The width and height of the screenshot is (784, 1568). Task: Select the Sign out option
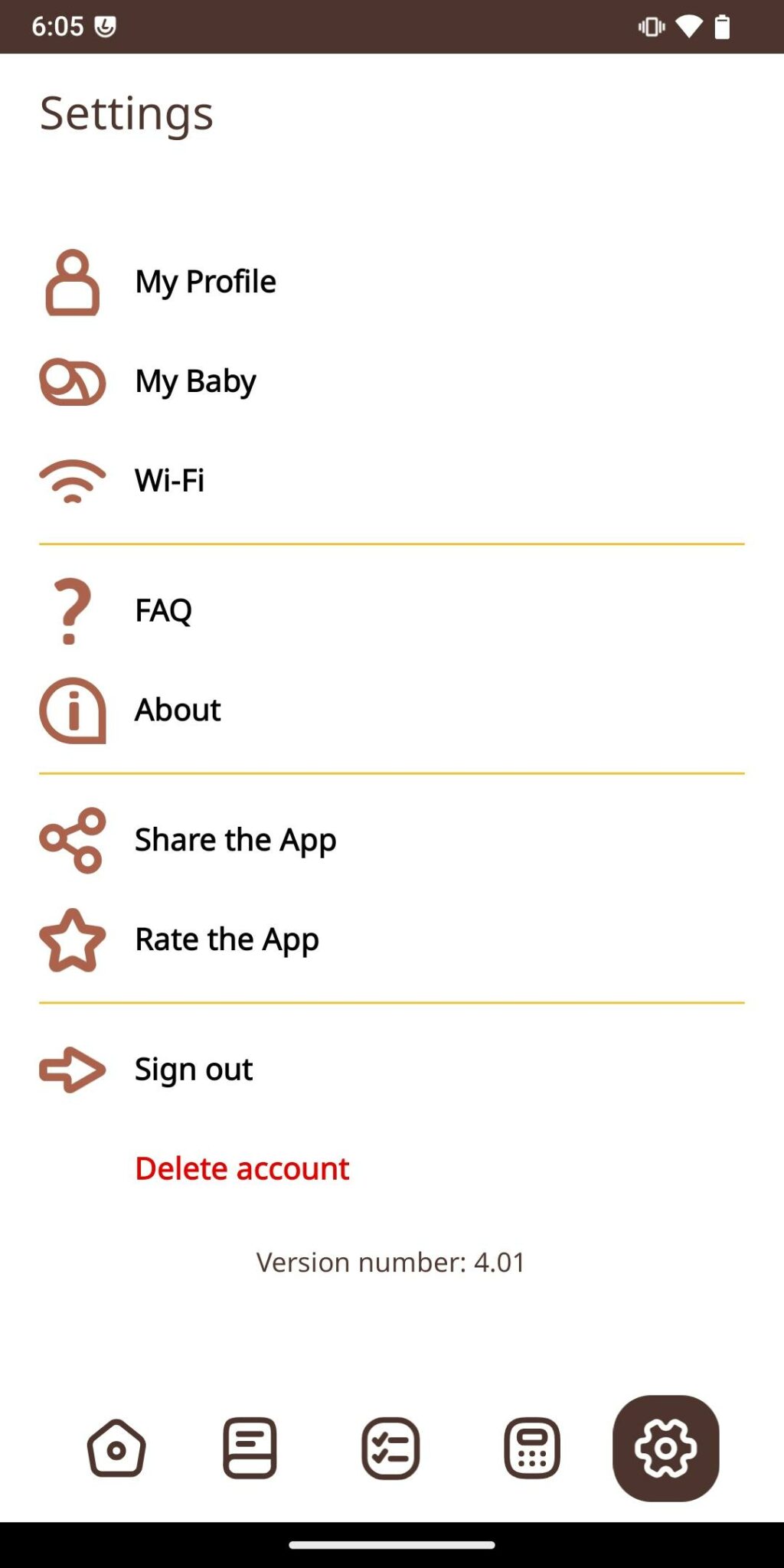[x=192, y=1070]
